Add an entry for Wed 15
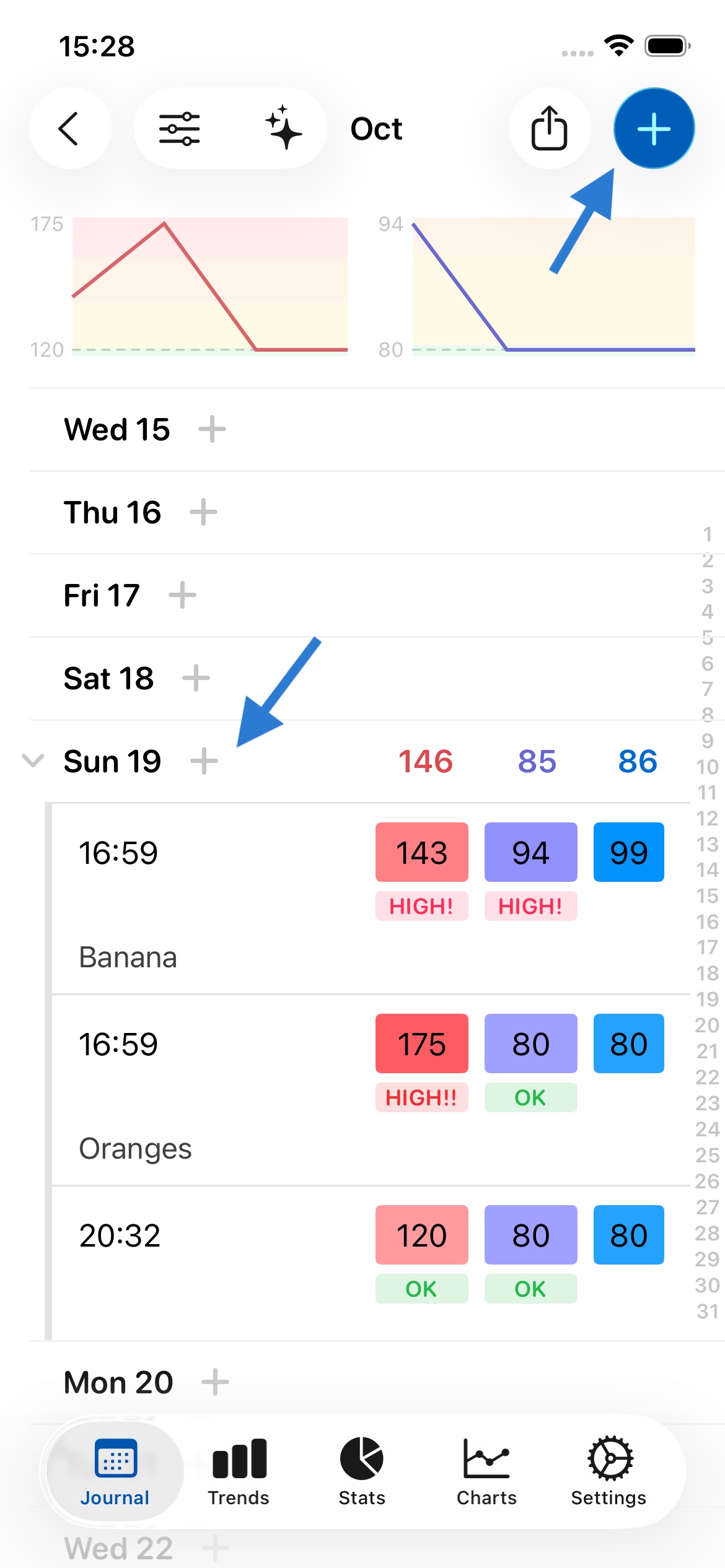 click(x=212, y=429)
